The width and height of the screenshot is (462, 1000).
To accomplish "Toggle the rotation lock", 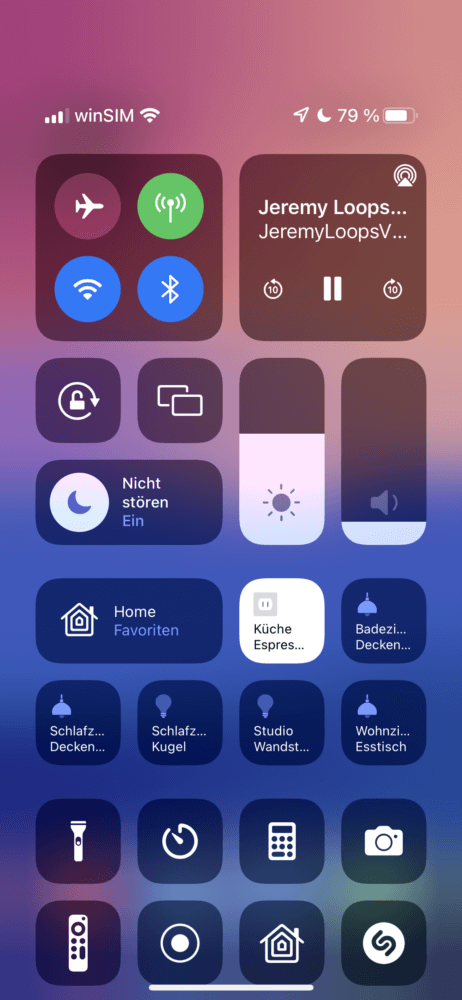I will 78,401.
